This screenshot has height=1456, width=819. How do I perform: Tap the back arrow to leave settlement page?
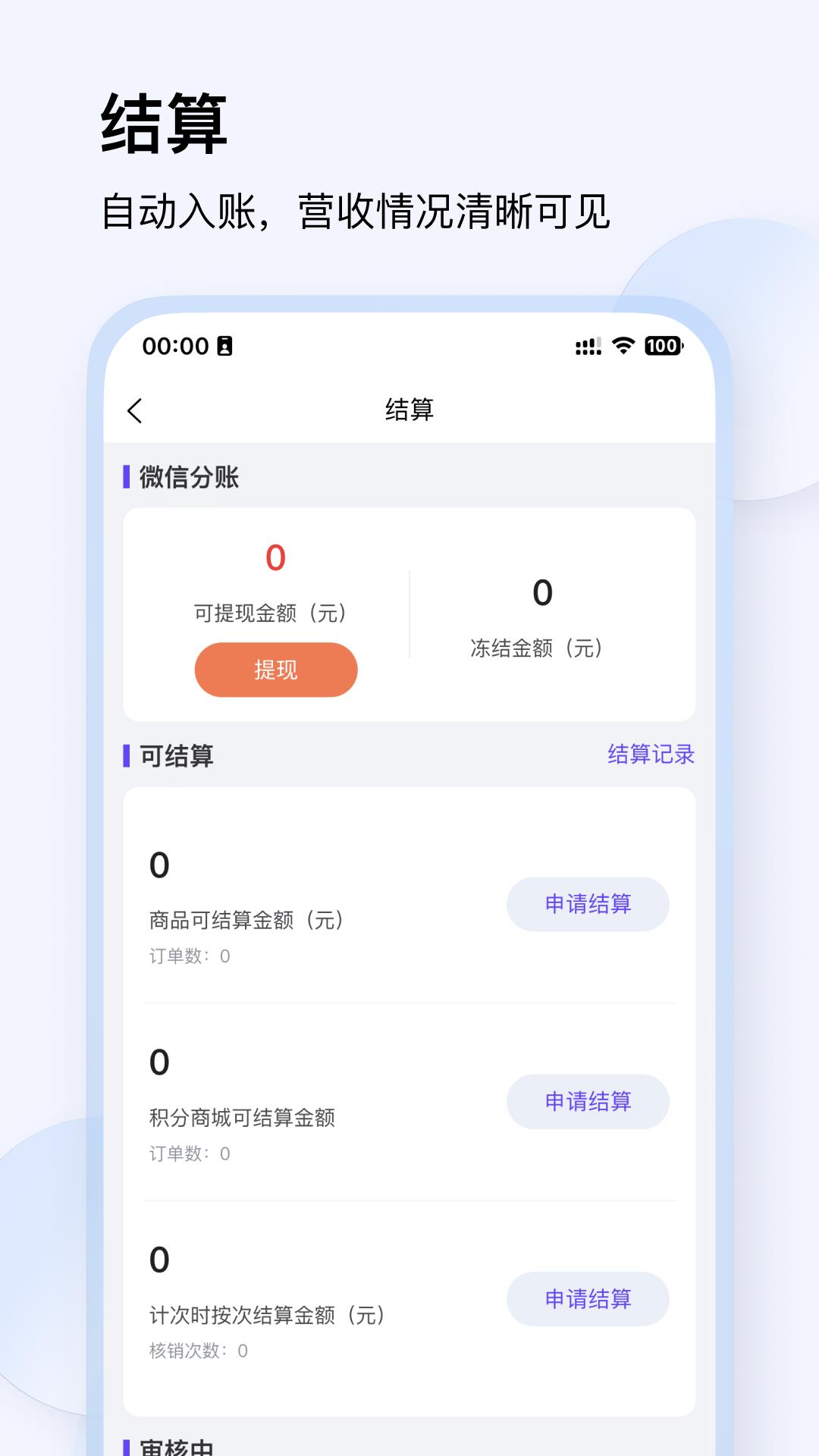pos(136,409)
